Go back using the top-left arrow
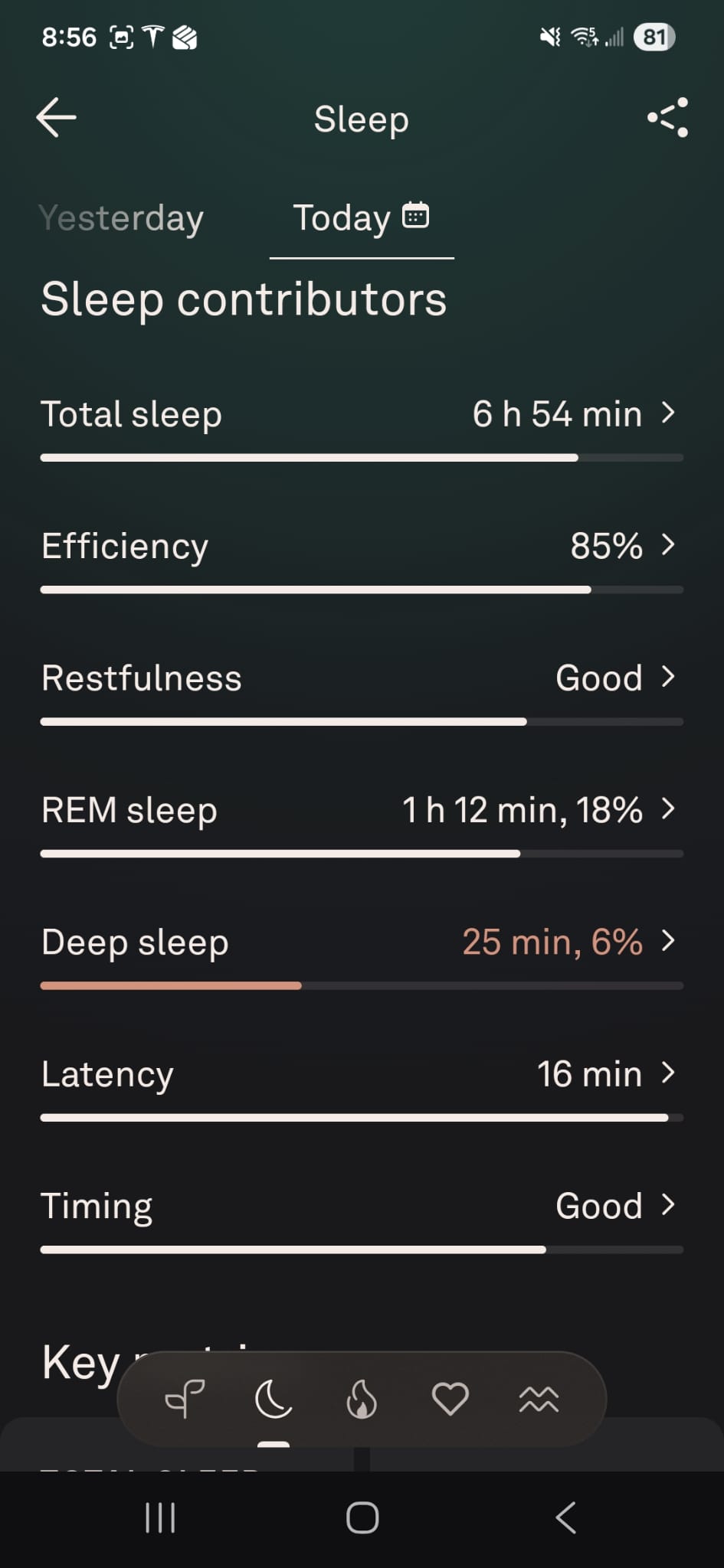724x1568 pixels. (x=56, y=118)
